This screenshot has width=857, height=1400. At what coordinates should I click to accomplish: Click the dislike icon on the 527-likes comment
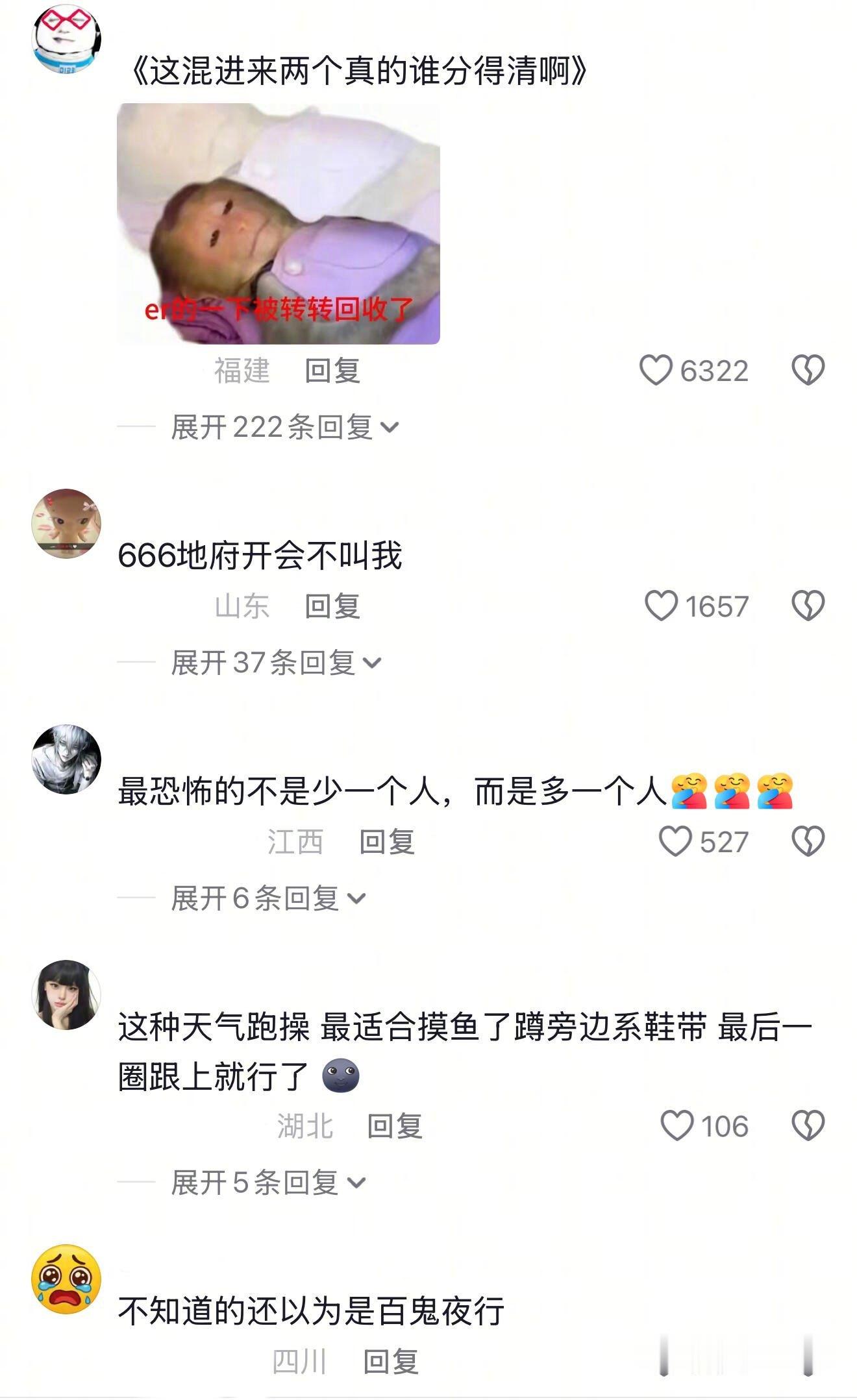tap(807, 841)
